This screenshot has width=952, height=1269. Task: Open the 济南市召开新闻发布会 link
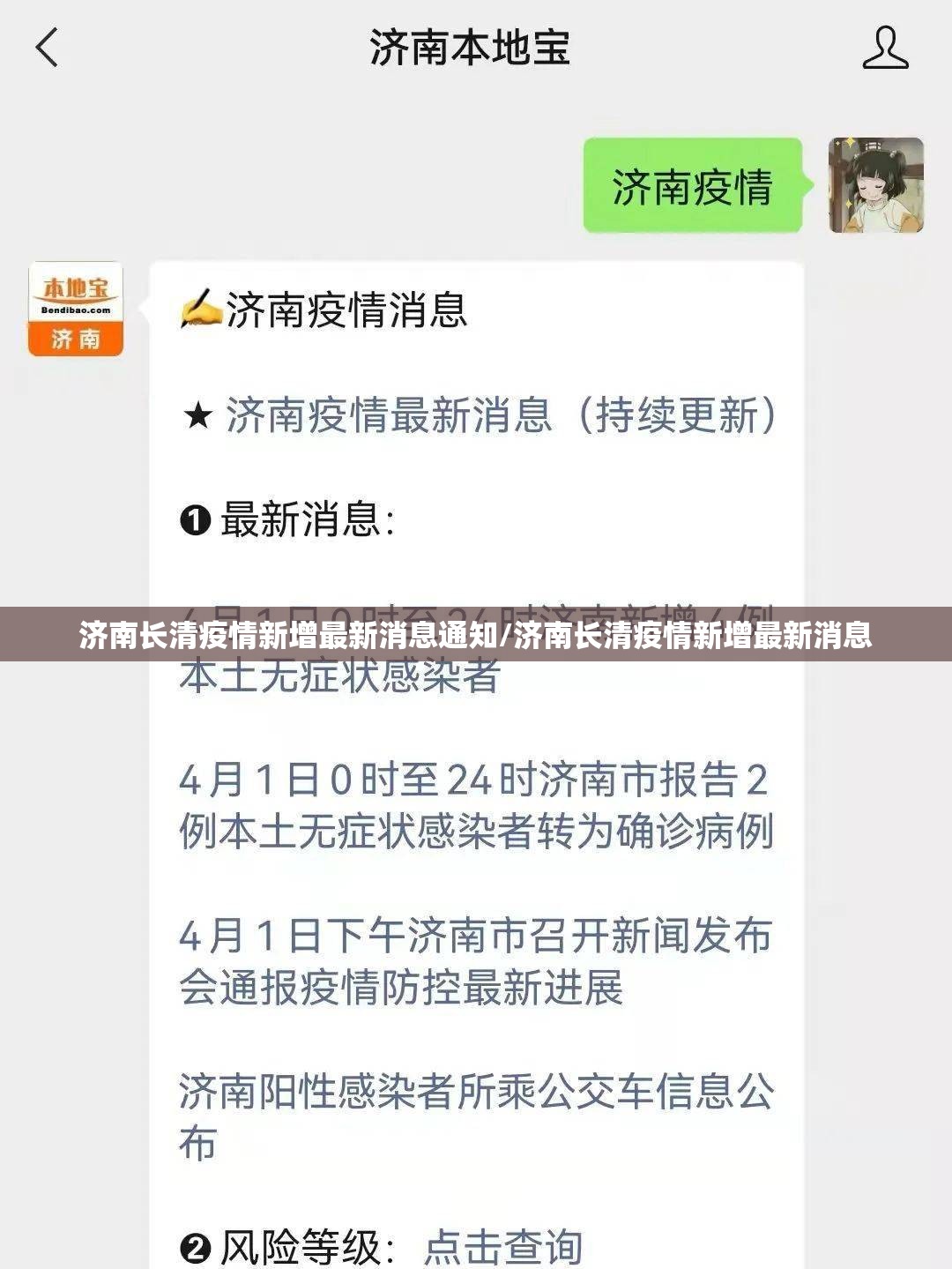point(476,961)
